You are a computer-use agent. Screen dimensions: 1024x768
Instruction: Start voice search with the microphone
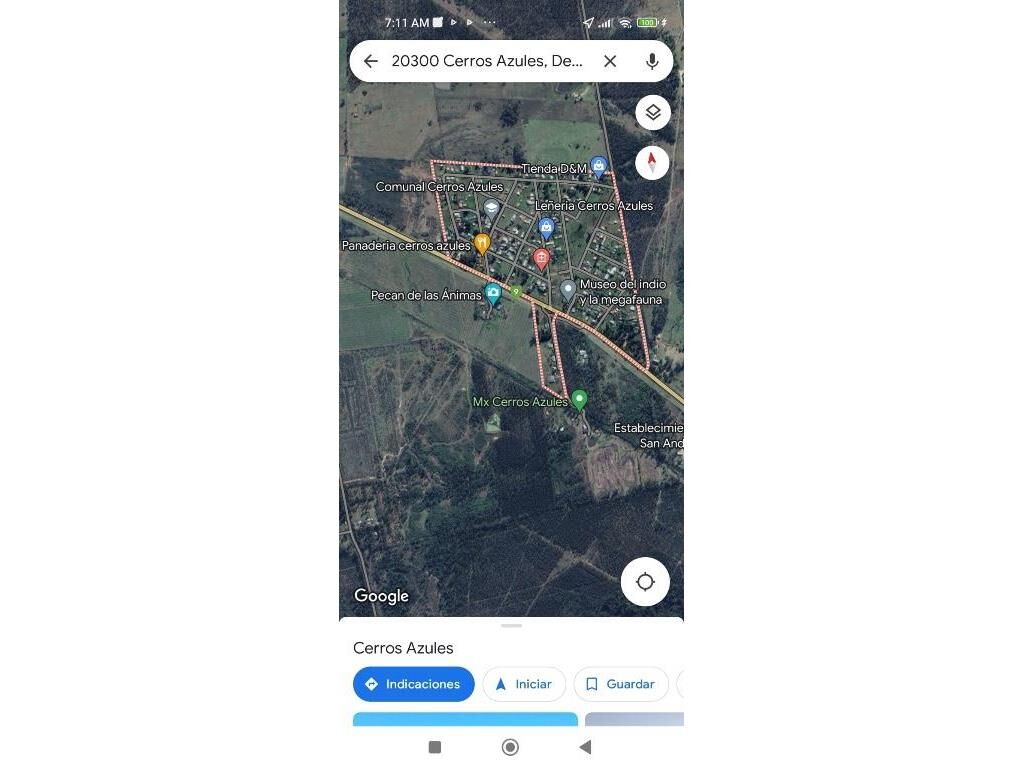point(652,61)
